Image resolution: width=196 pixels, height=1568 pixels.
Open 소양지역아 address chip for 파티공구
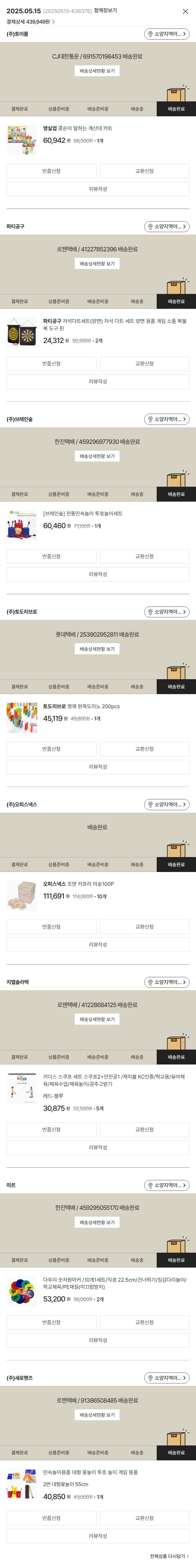(x=167, y=226)
